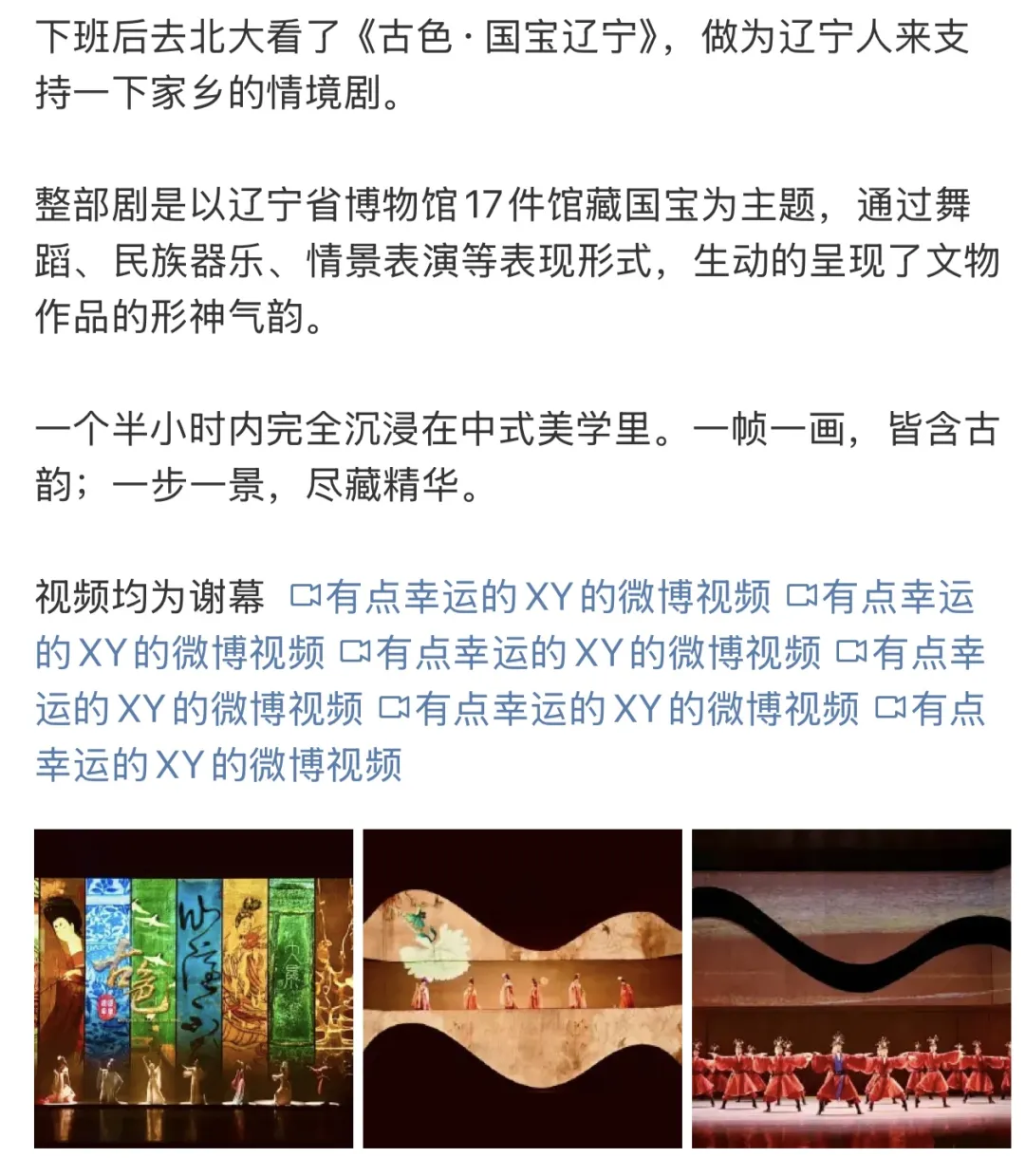Image resolution: width=1025 pixels, height=1176 pixels.
Task: Open the photo with colorful calligraphy banners
Action: (x=194, y=988)
